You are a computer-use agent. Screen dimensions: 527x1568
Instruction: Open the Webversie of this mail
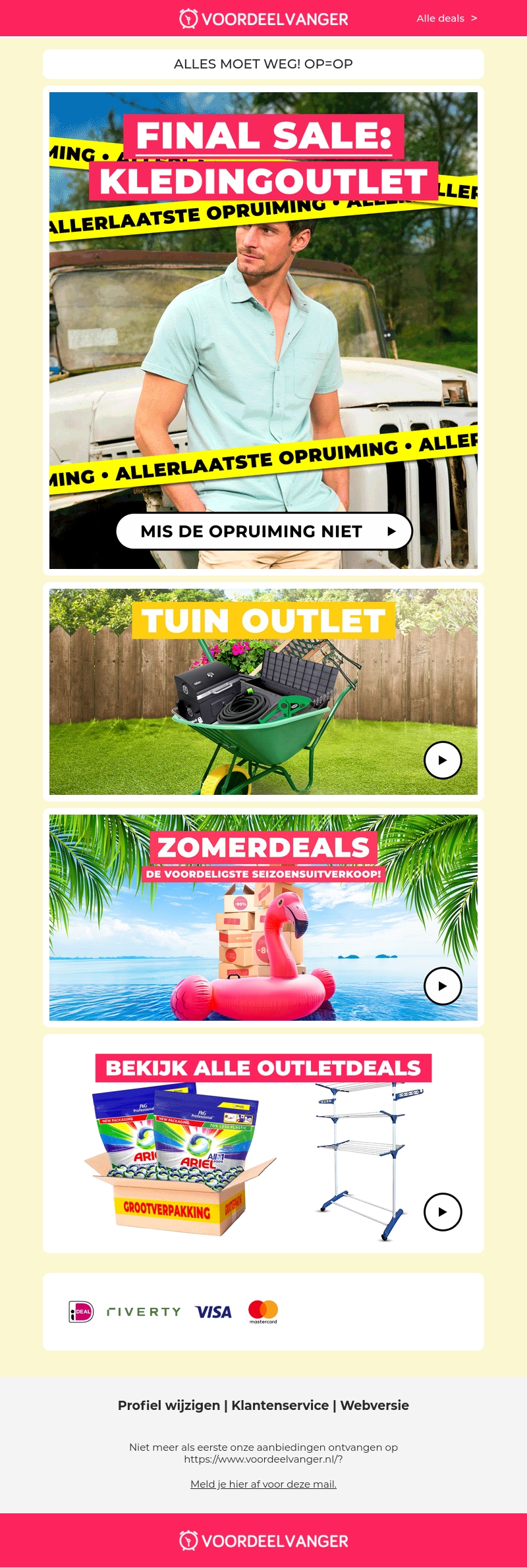[x=374, y=1405]
